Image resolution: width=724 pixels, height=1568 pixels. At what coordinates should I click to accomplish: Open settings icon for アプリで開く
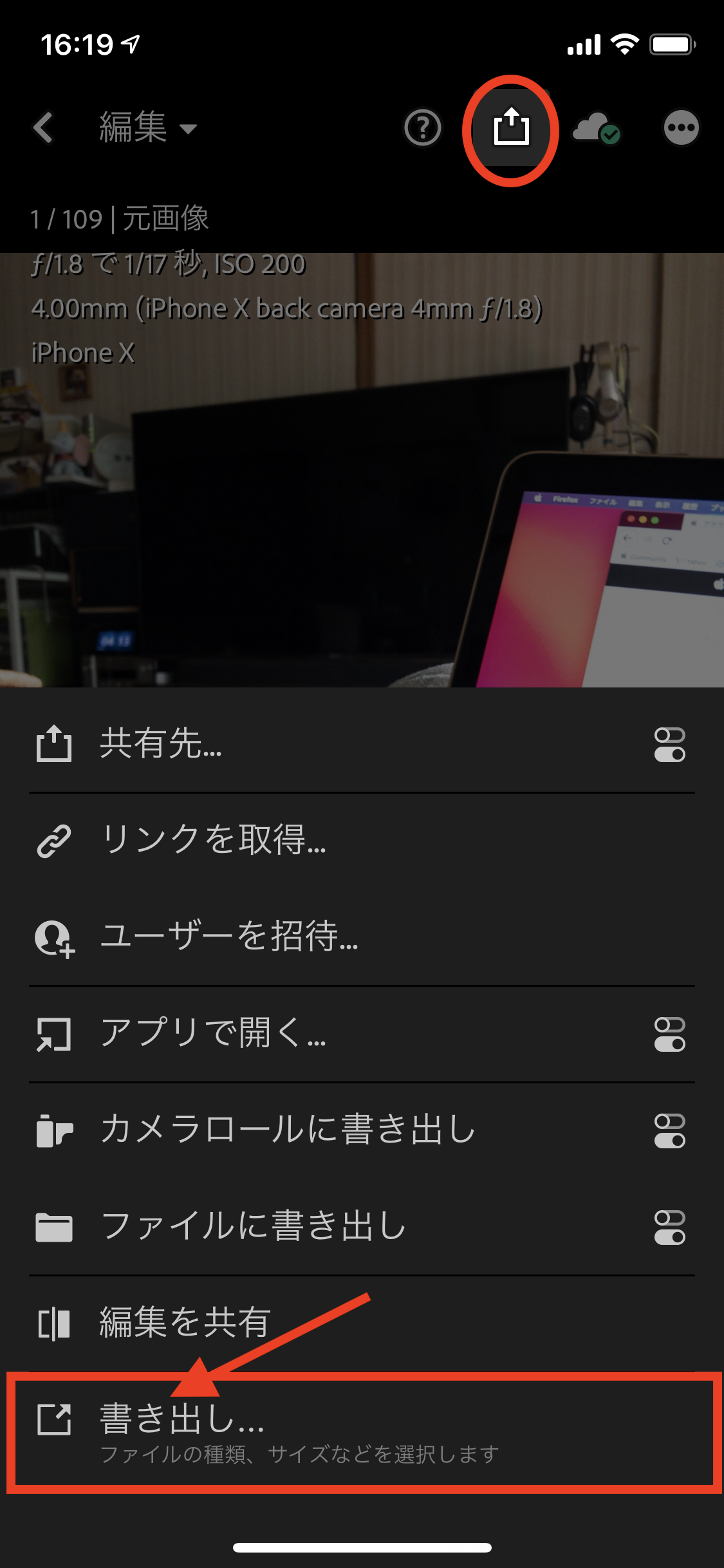click(x=669, y=1034)
